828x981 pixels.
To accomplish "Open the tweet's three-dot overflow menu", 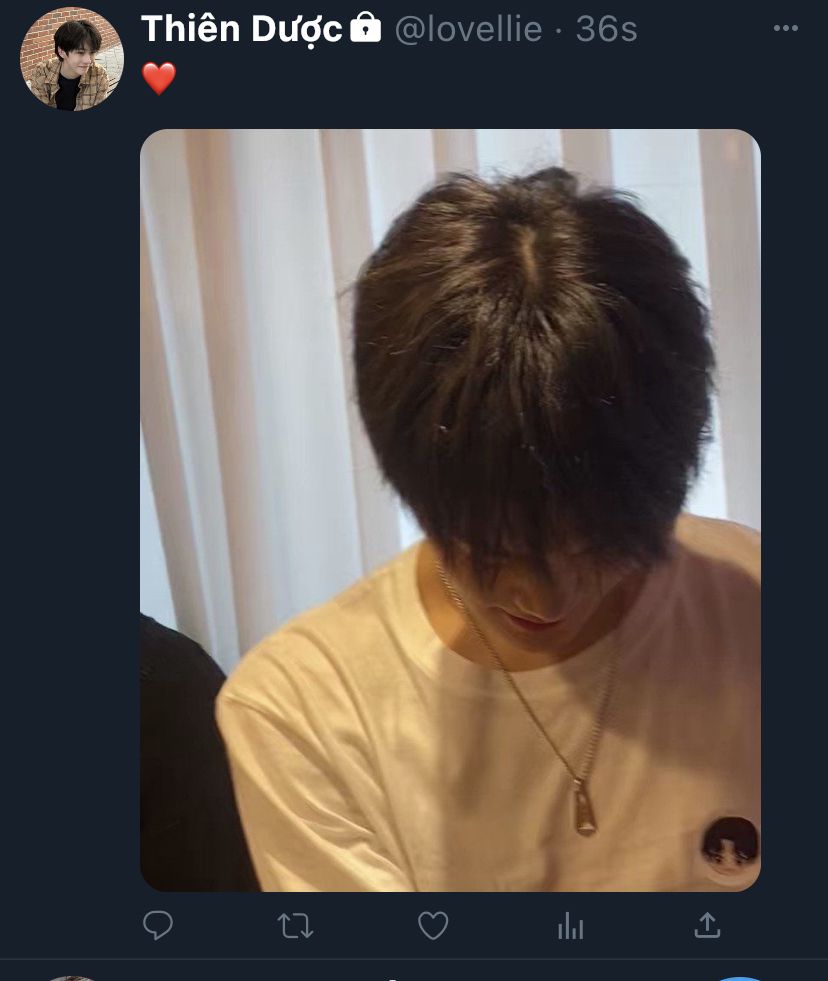I will click(x=786, y=28).
